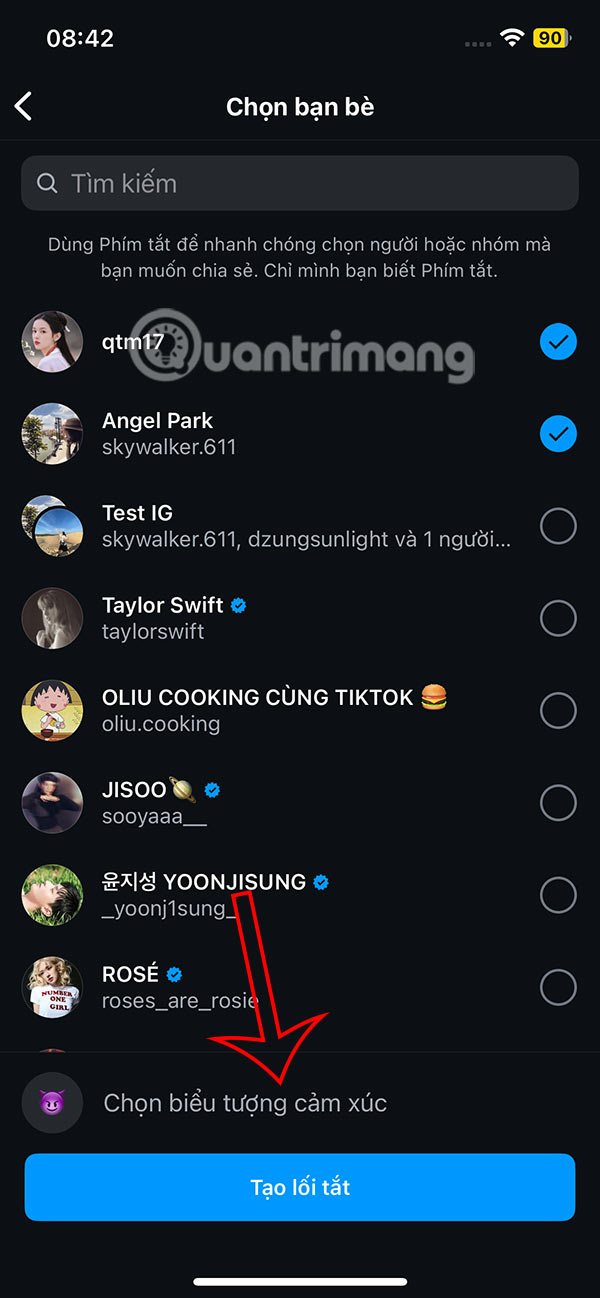Deselect Angel Park's checkbox
The width and height of the screenshot is (600, 1298).
point(558,434)
